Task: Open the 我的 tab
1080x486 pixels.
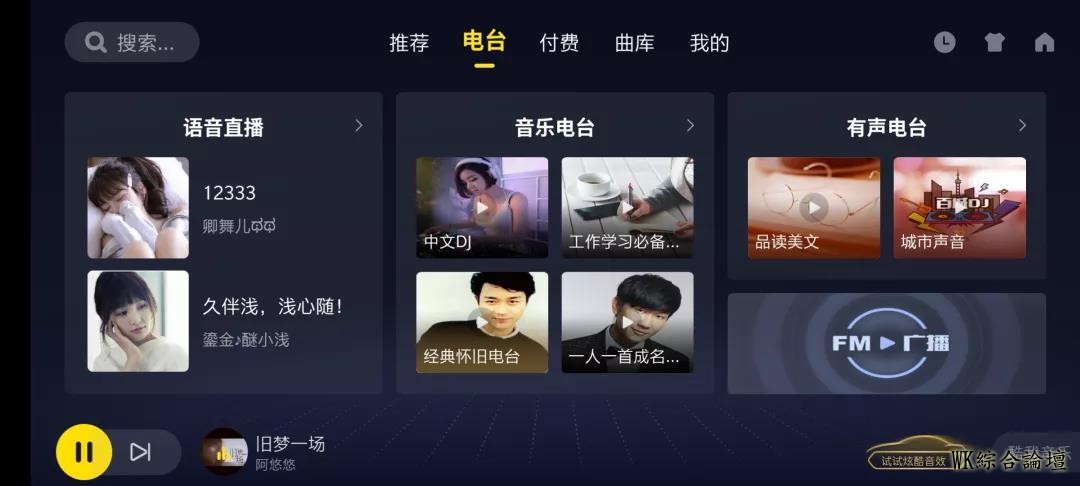Action: tap(709, 43)
